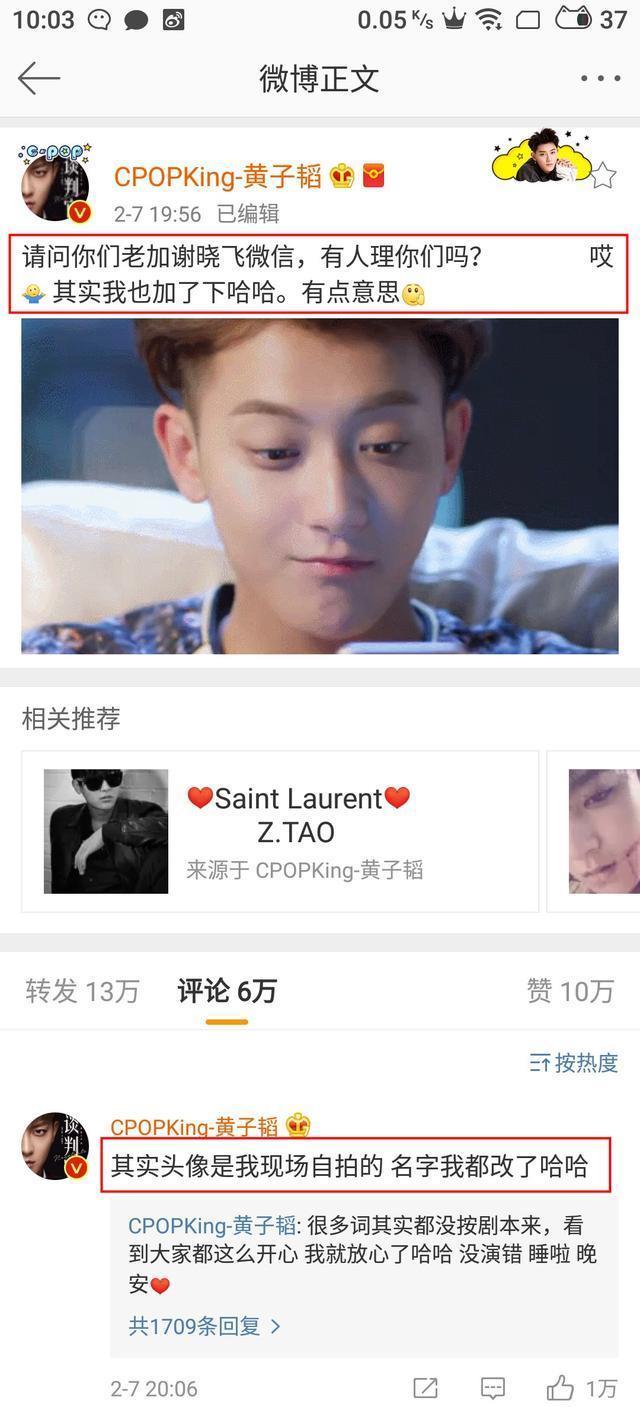The height and width of the screenshot is (1407, 640).
Task: Expand the 共1709条回复 replies link
Action: (205, 1326)
